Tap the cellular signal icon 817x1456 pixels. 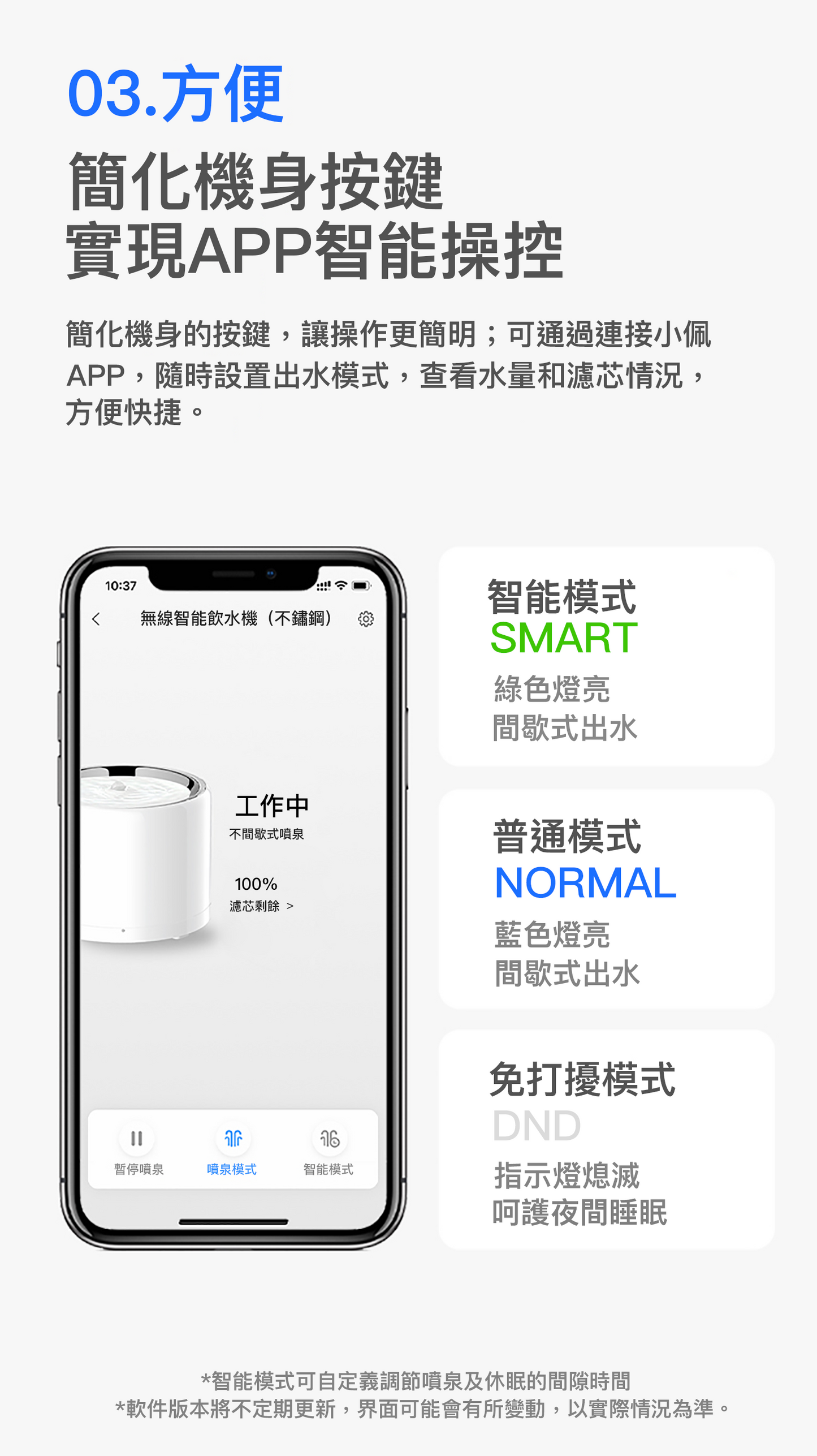pyautogui.click(x=323, y=585)
